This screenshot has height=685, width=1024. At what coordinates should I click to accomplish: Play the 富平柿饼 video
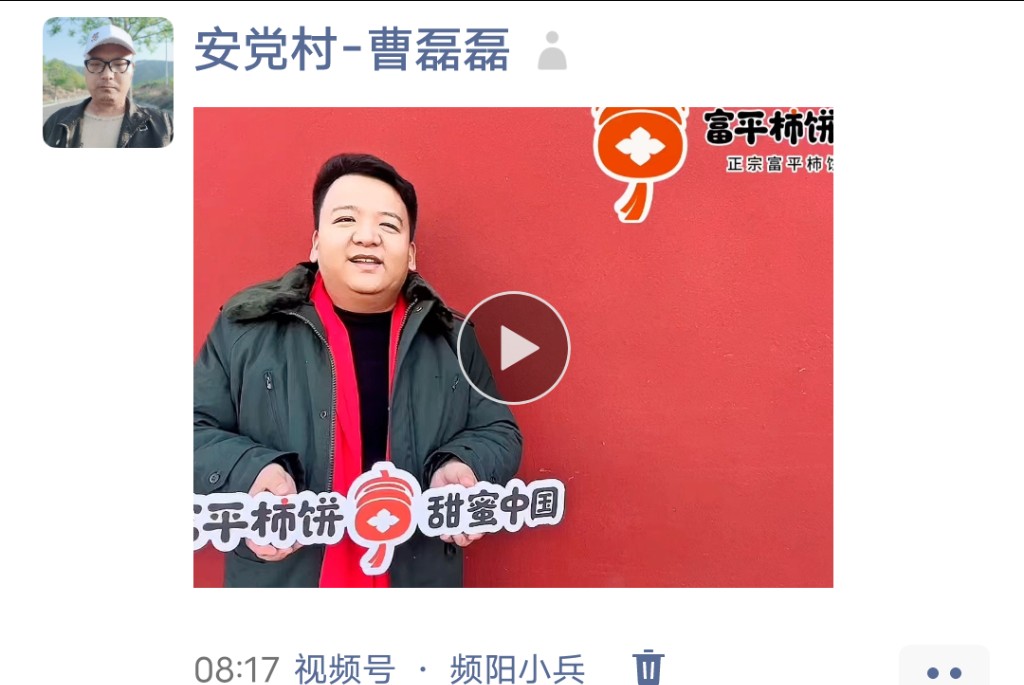513,348
